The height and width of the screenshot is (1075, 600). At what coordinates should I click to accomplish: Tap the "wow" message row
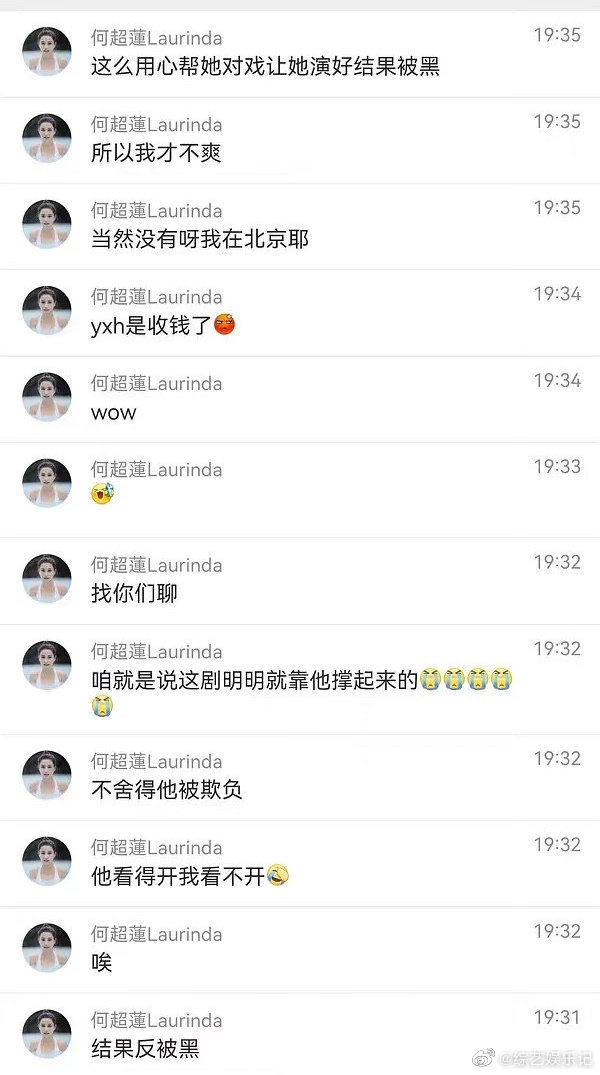coord(113,412)
